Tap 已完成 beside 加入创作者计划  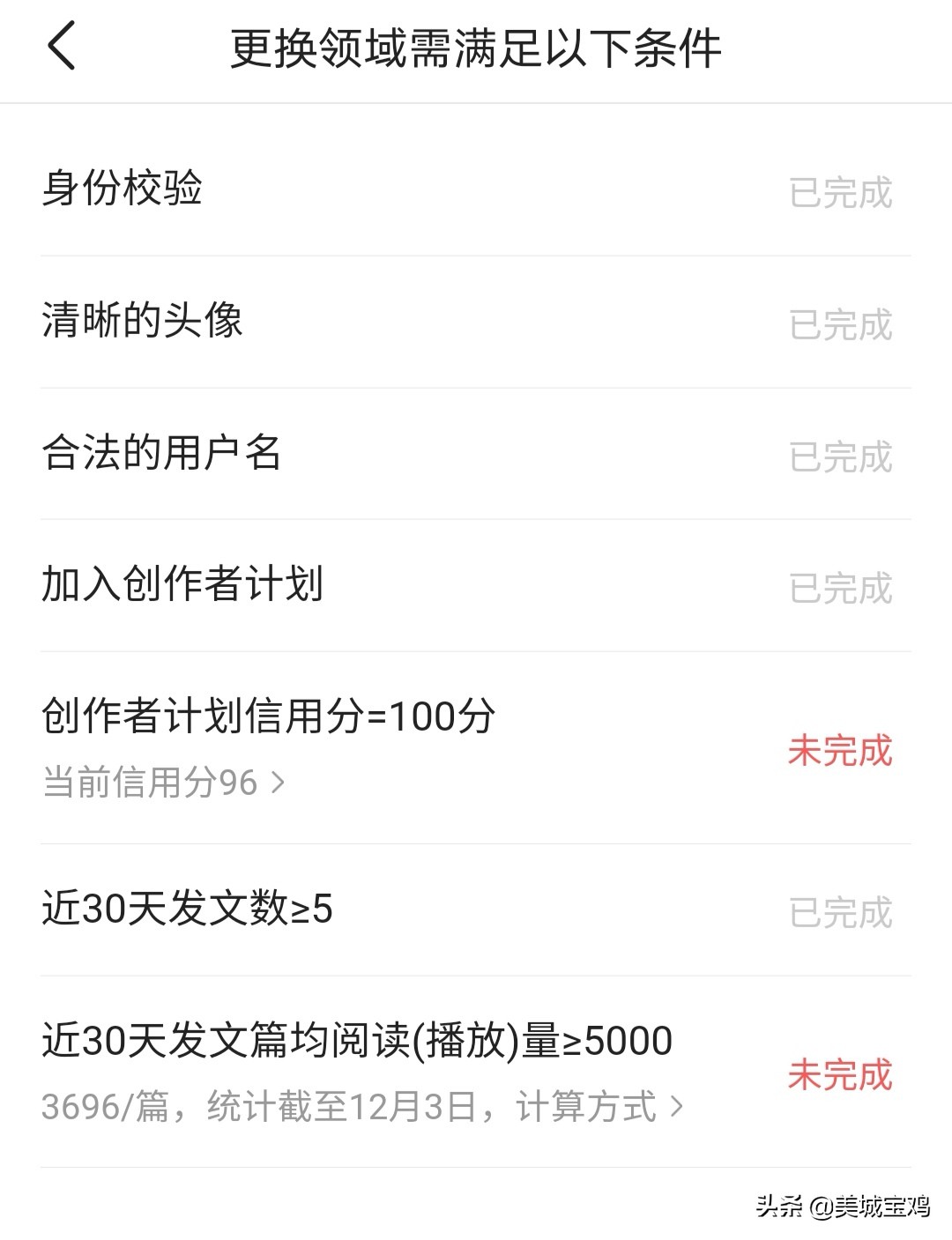(x=841, y=584)
